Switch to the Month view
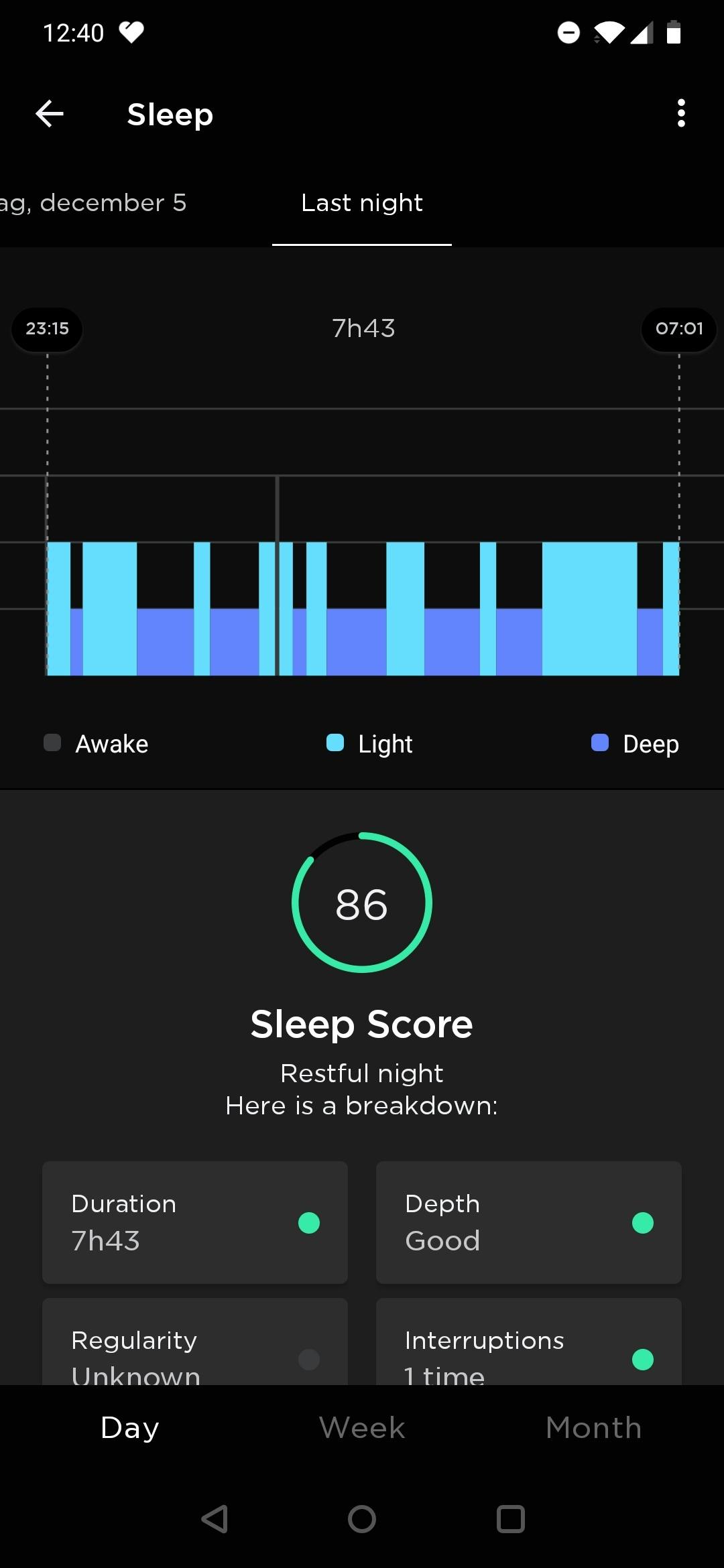Image resolution: width=724 pixels, height=1568 pixels. 593,1428
